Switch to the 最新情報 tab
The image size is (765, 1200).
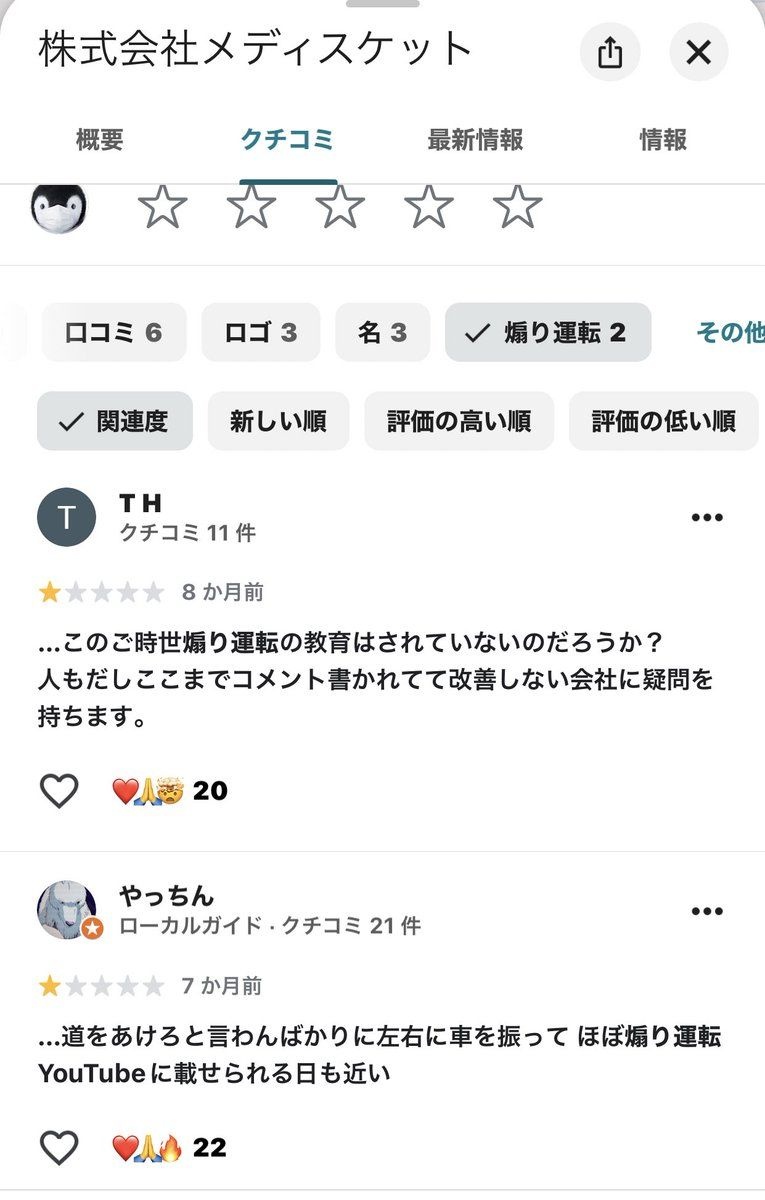click(475, 140)
